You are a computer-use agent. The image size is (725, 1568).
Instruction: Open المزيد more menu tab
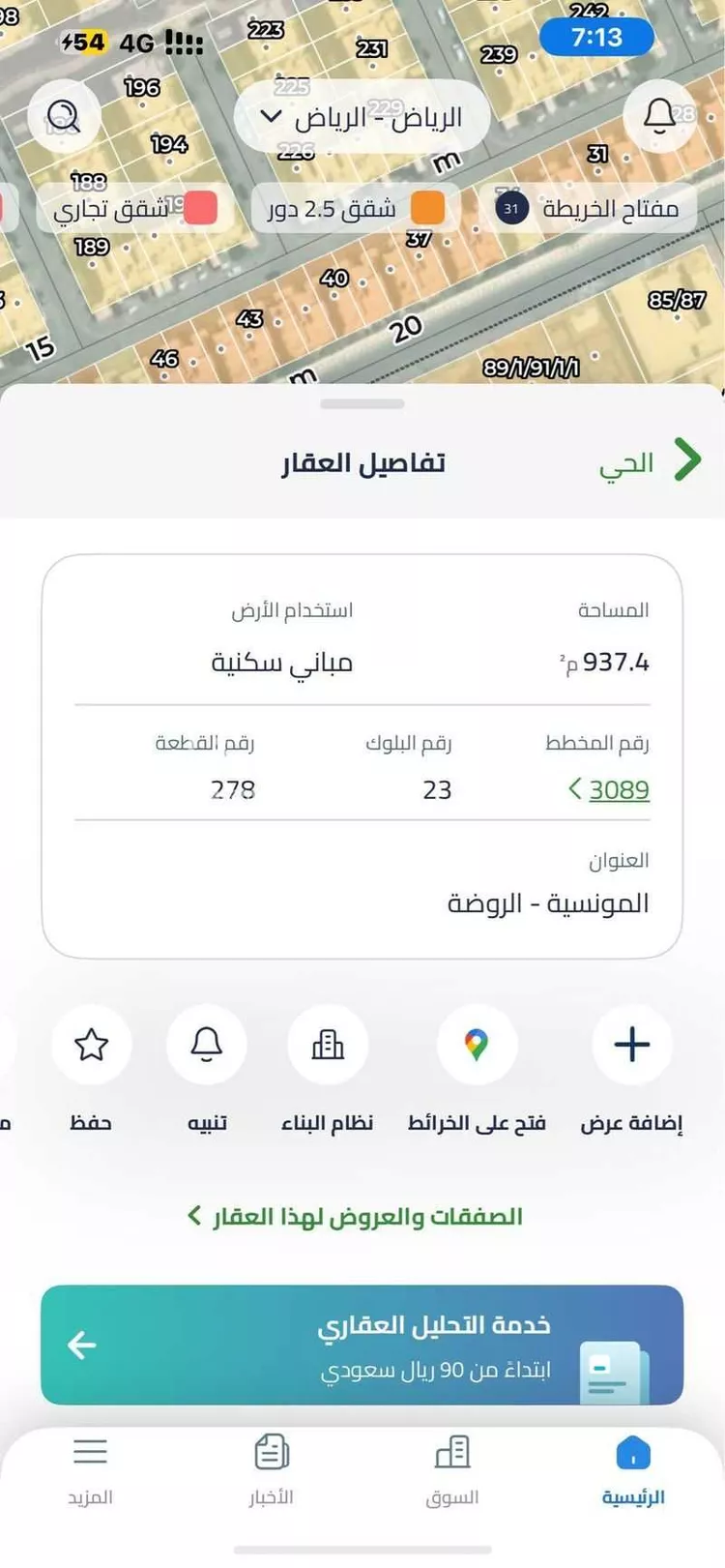pyautogui.click(x=90, y=1470)
